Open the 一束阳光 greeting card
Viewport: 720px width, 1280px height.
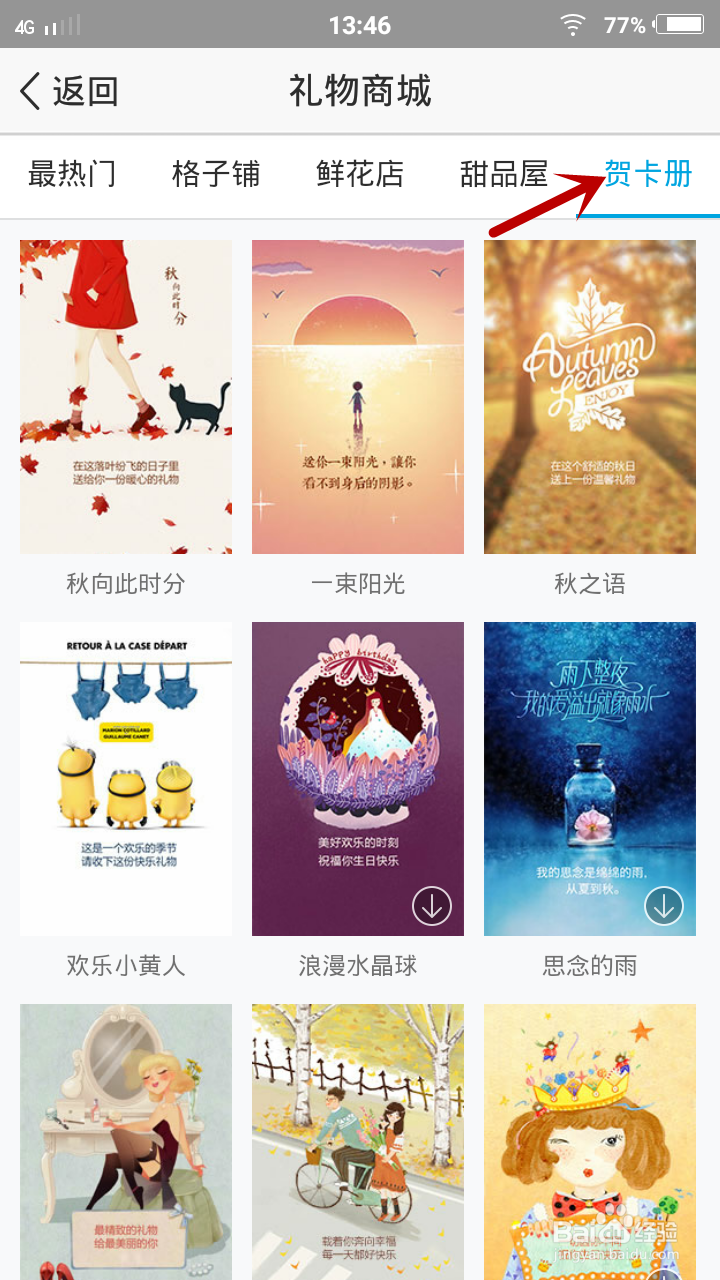(x=359, y=396)
